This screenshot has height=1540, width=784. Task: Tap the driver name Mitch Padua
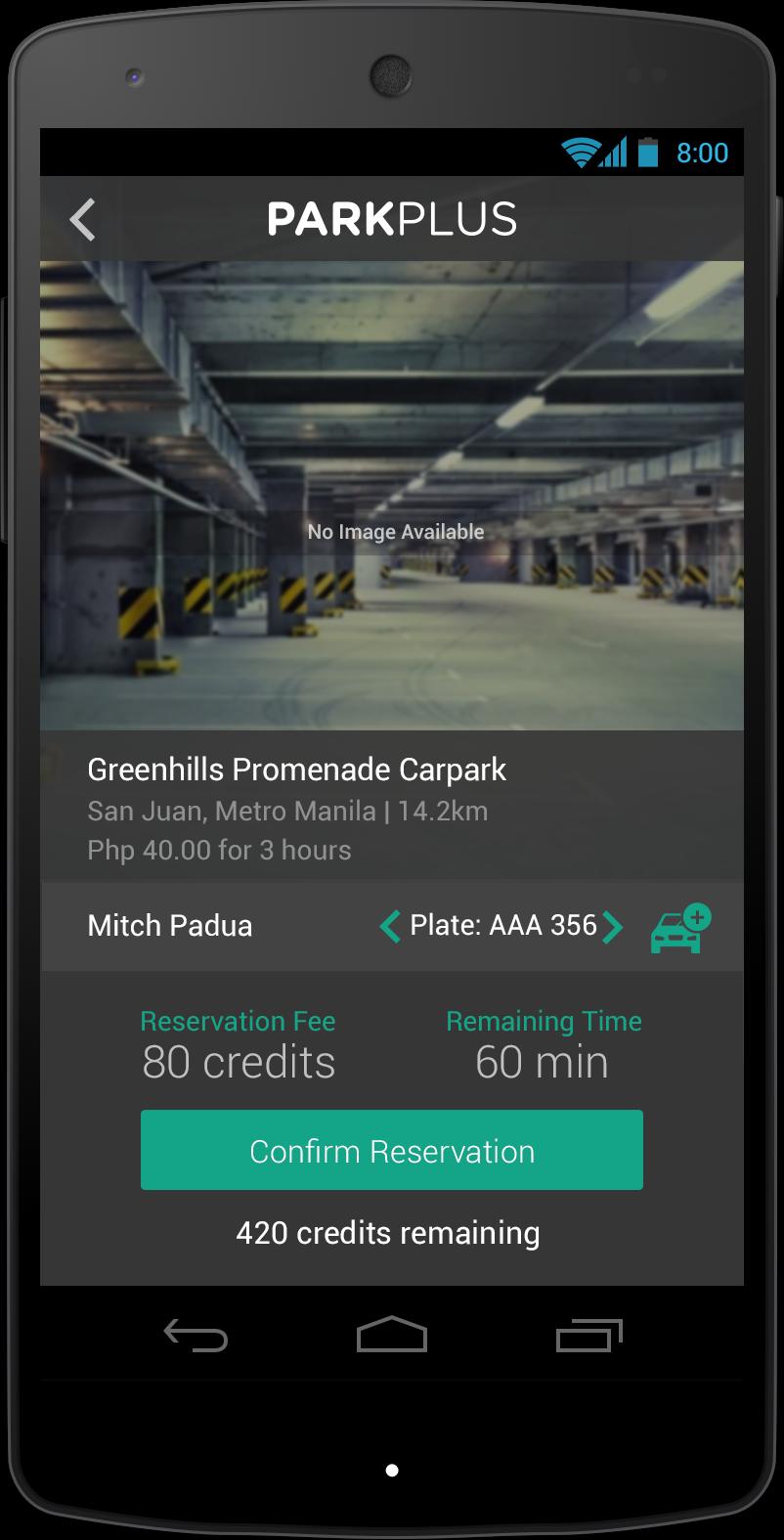[169, 925]
